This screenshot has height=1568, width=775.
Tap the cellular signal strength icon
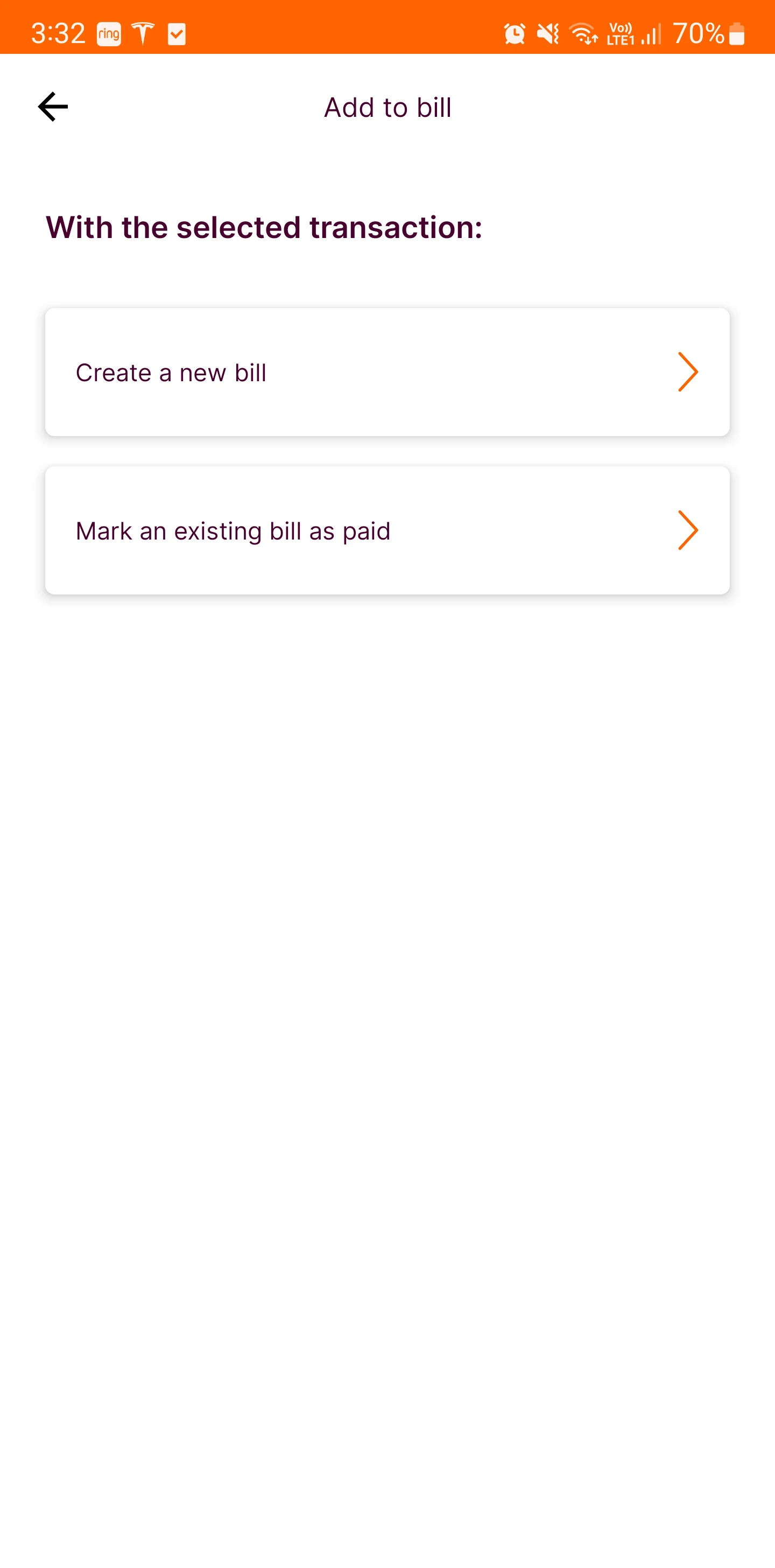pyautogui.click(x=650, y=34)
